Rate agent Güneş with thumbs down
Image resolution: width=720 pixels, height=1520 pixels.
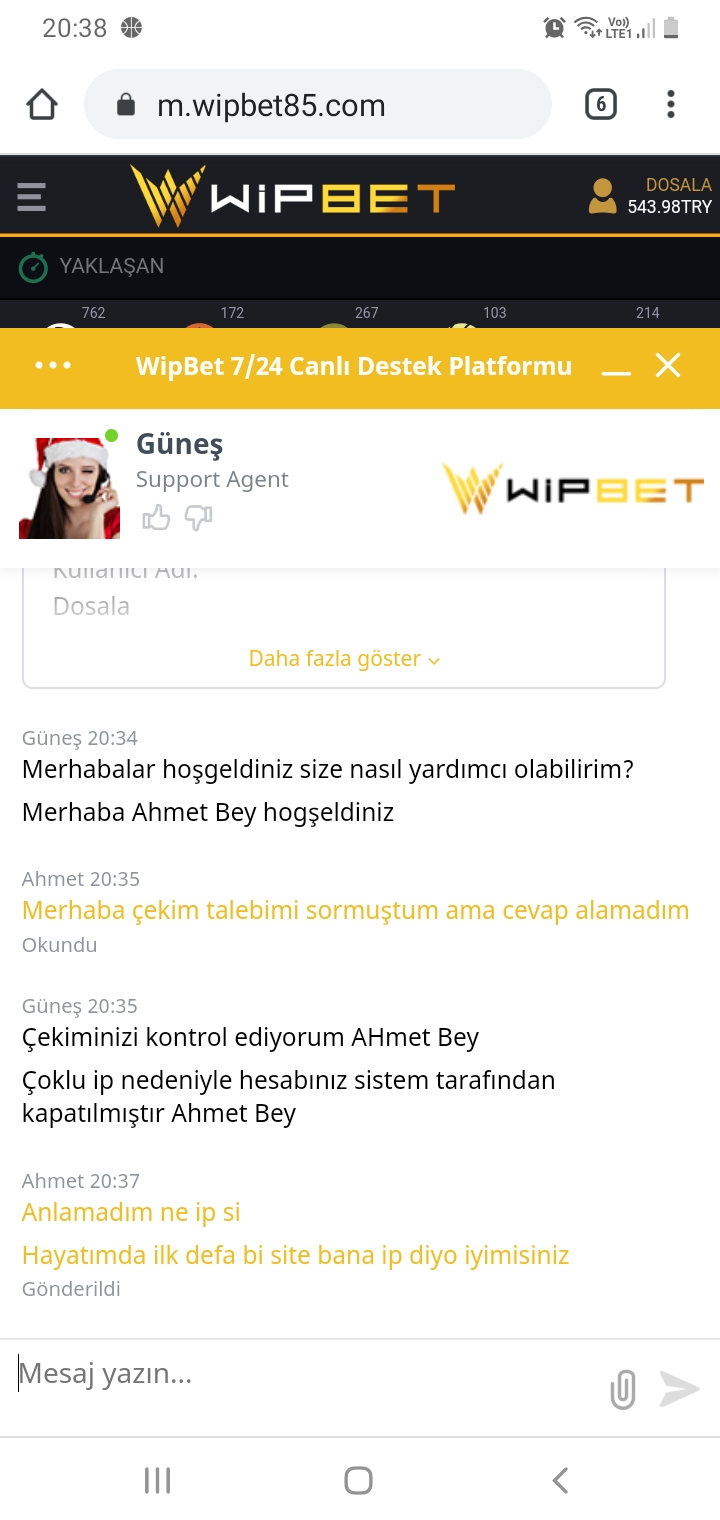(x=199, y=517)
